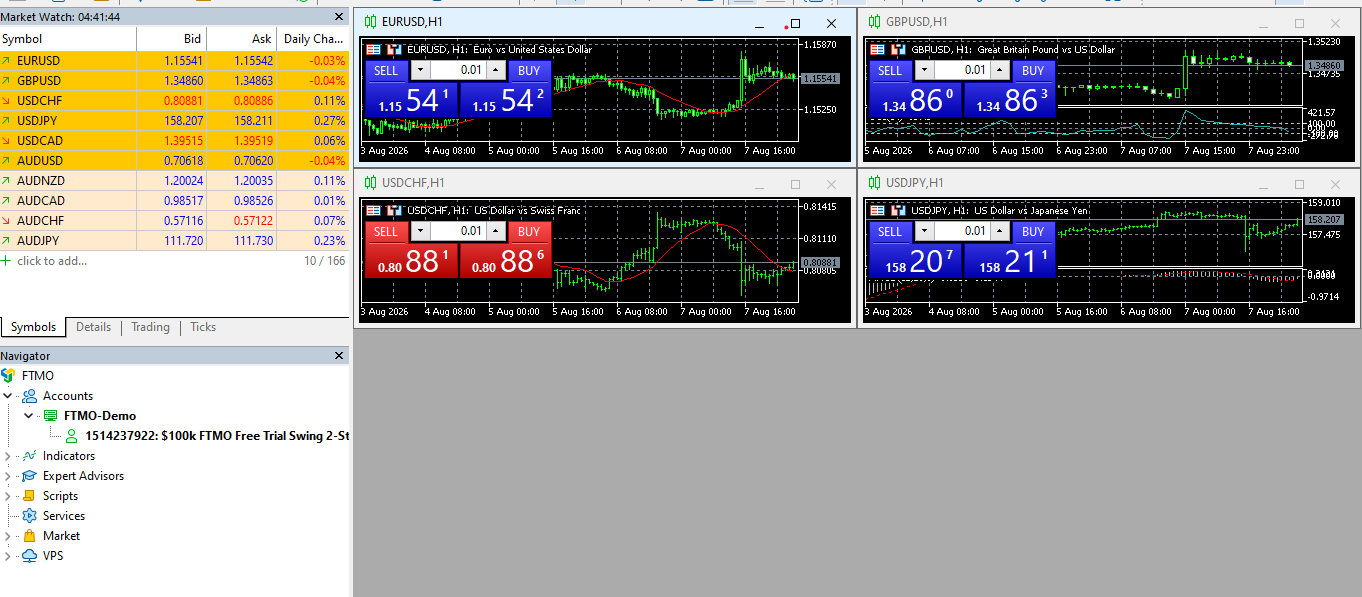Screen dimensions: 1362x597
Task: Hit SELL on the EURUSD chart
Action: (386, 70)
